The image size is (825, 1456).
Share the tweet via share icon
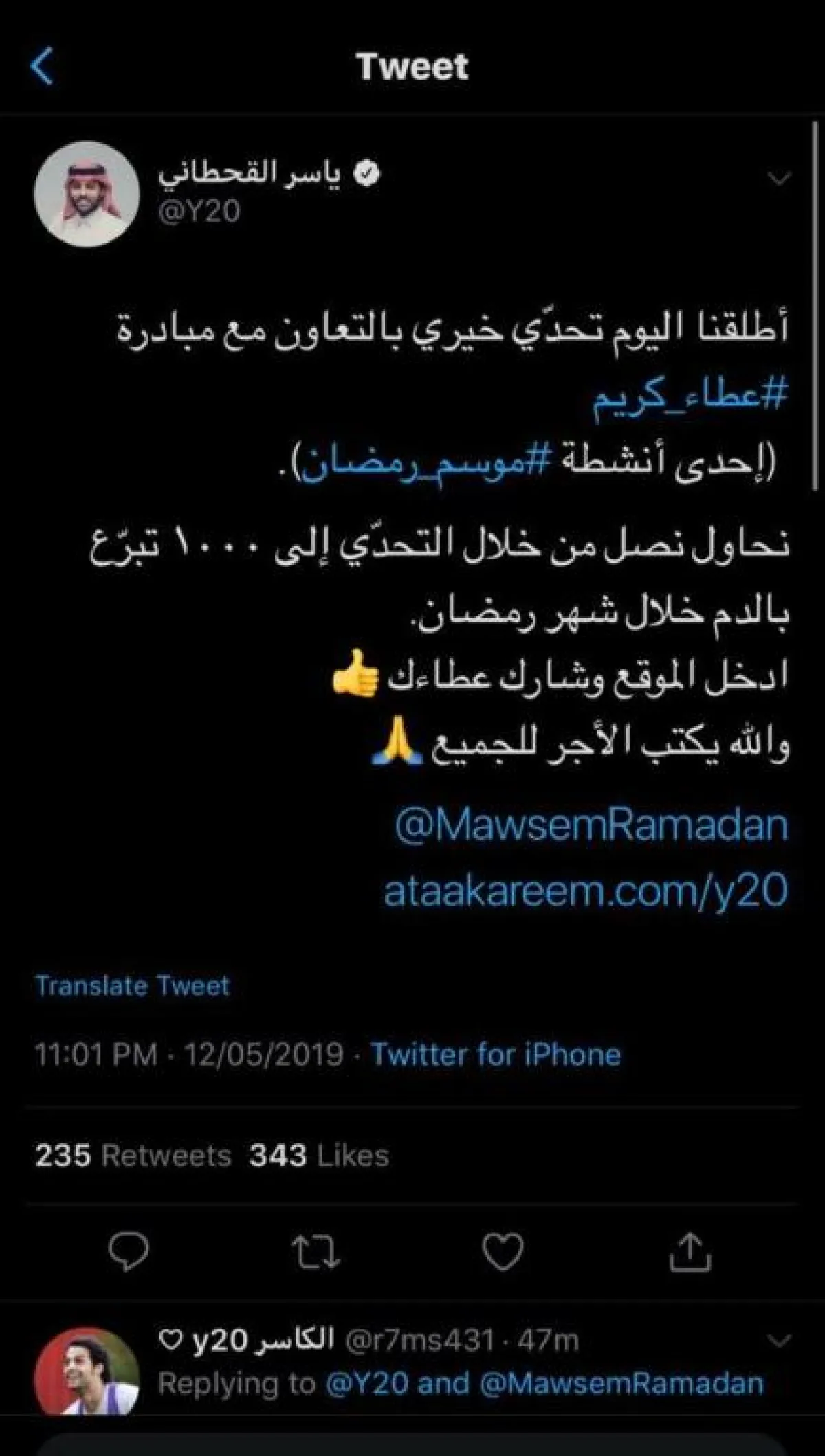690,1251
